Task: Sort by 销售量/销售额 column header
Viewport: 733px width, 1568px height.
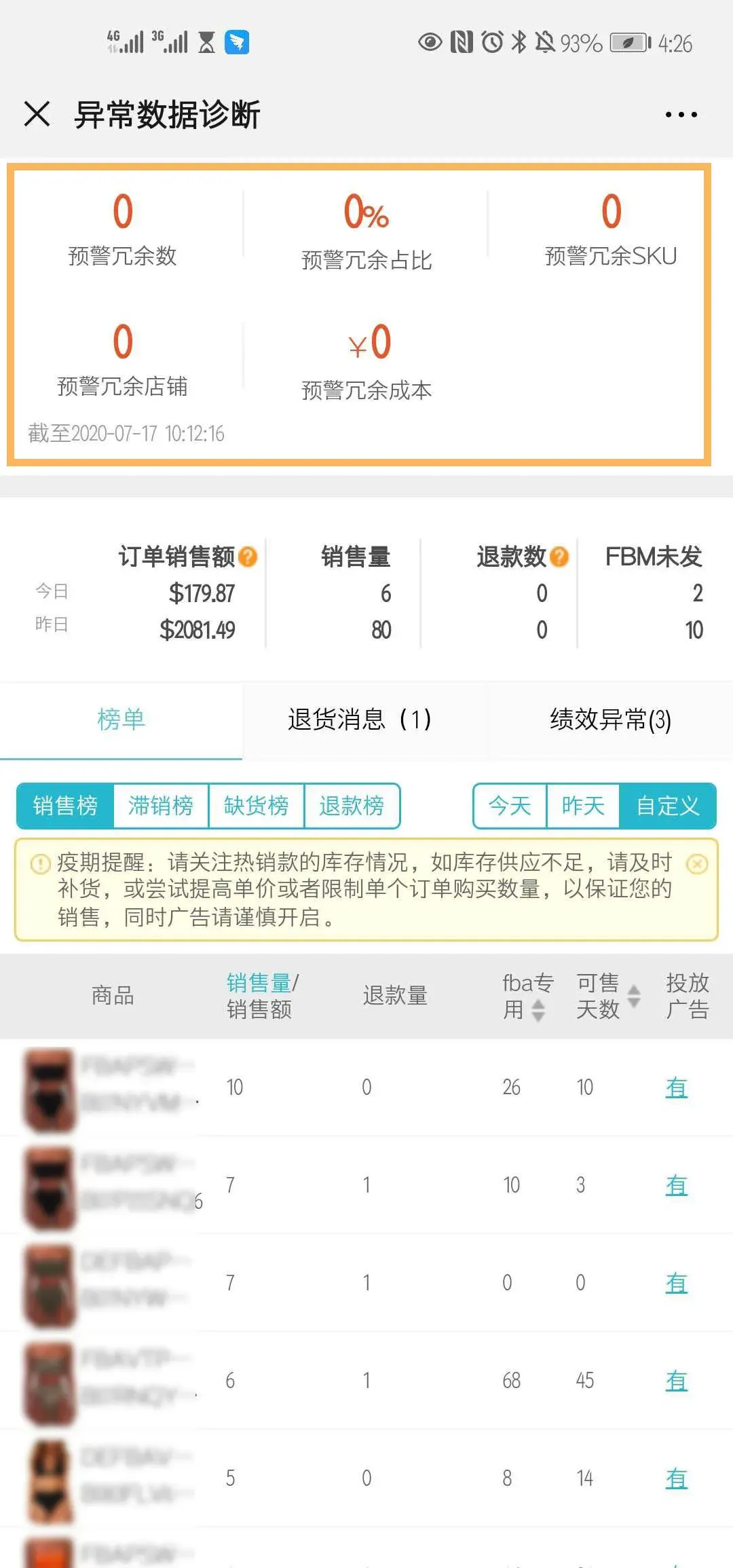Action: (262, 996)
